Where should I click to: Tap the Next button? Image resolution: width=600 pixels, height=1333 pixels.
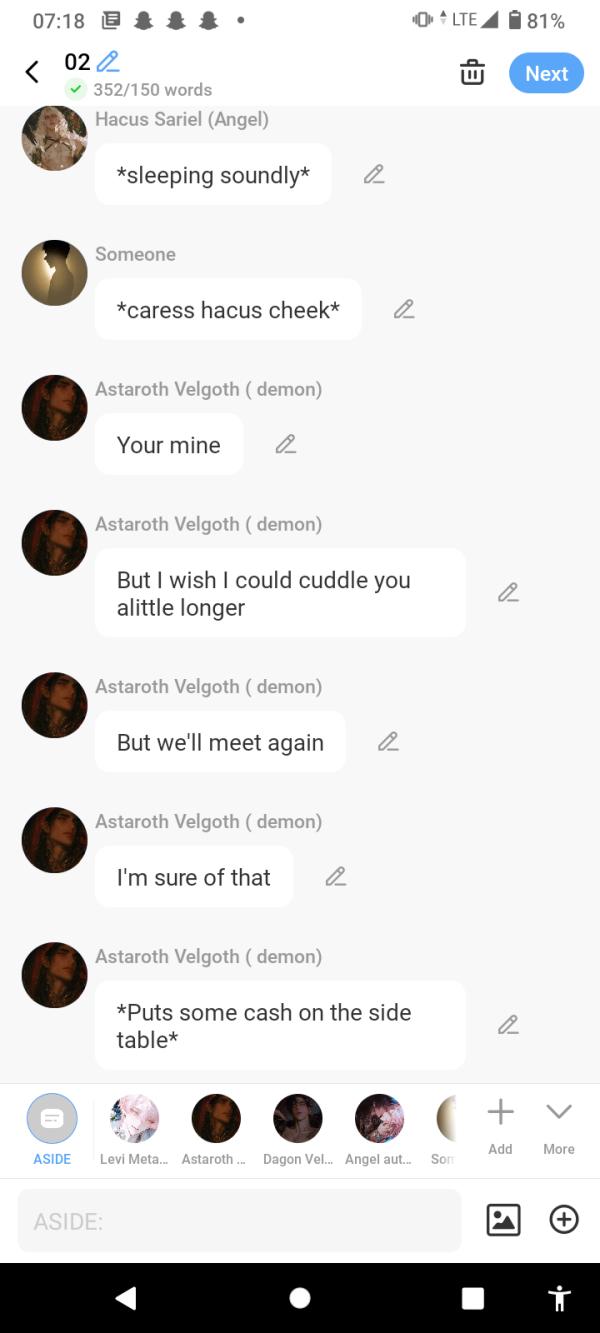click(546, 73)
